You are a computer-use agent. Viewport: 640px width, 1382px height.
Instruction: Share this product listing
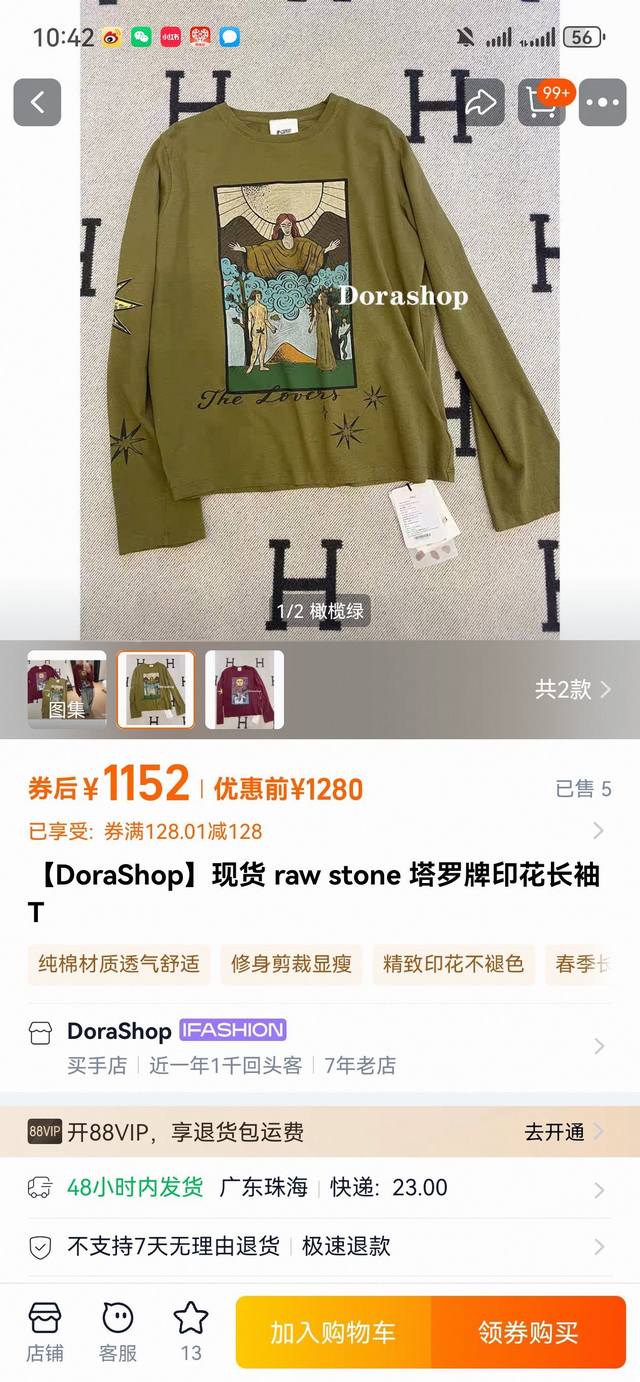(x=483, y=102)
